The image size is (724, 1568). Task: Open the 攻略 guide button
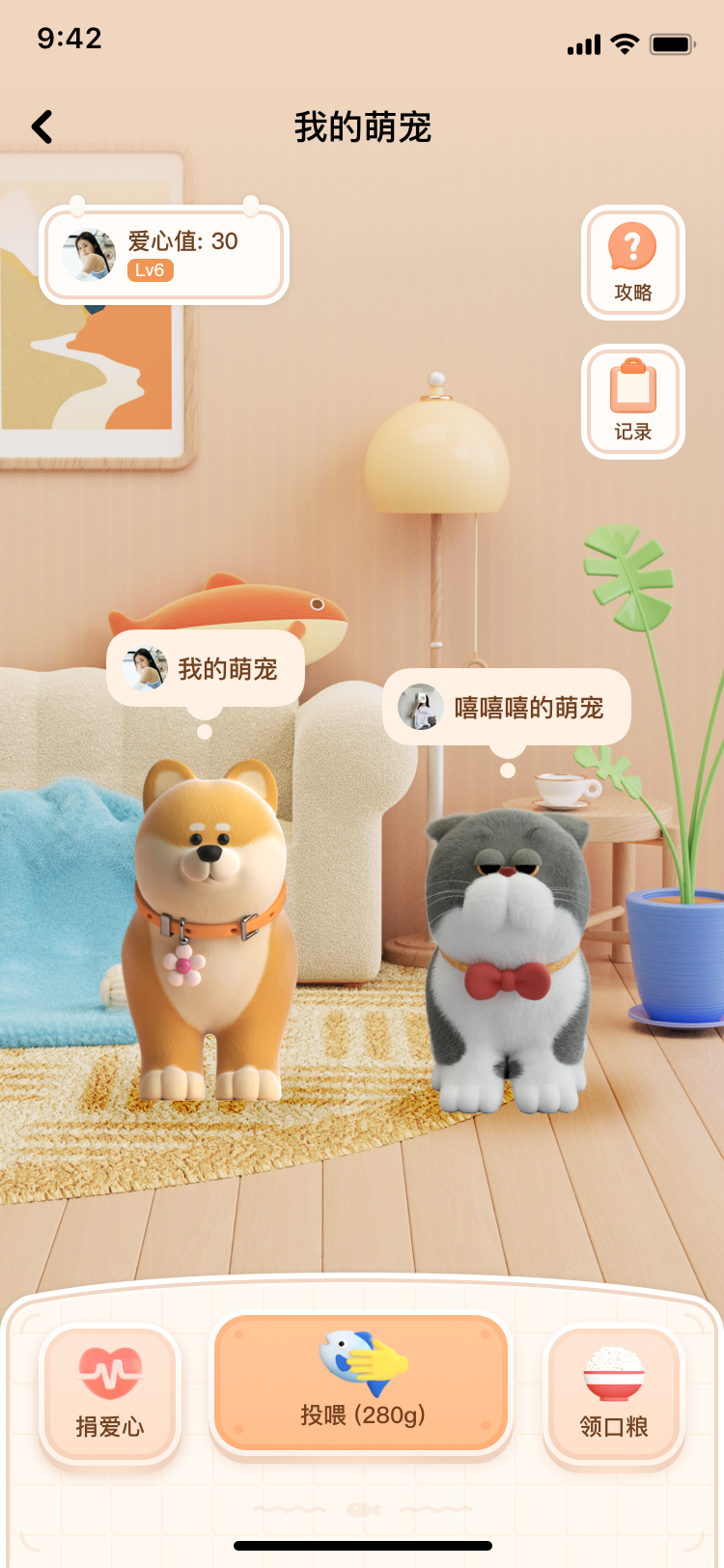[633, 263]
